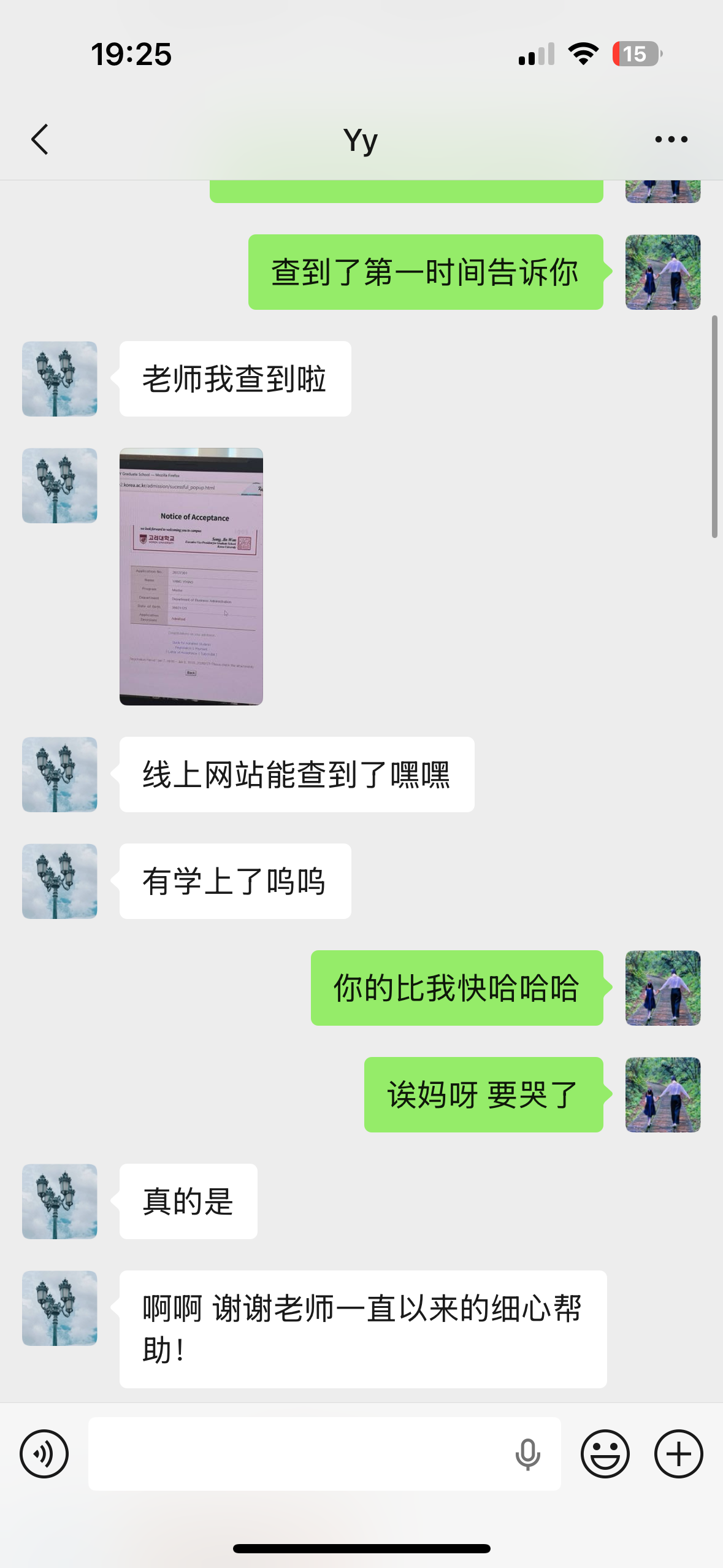Image resolution: width=723 pixels, height=1568 pixels.
Task: Open the plus attachments menu
Action: coord(678,1454)
